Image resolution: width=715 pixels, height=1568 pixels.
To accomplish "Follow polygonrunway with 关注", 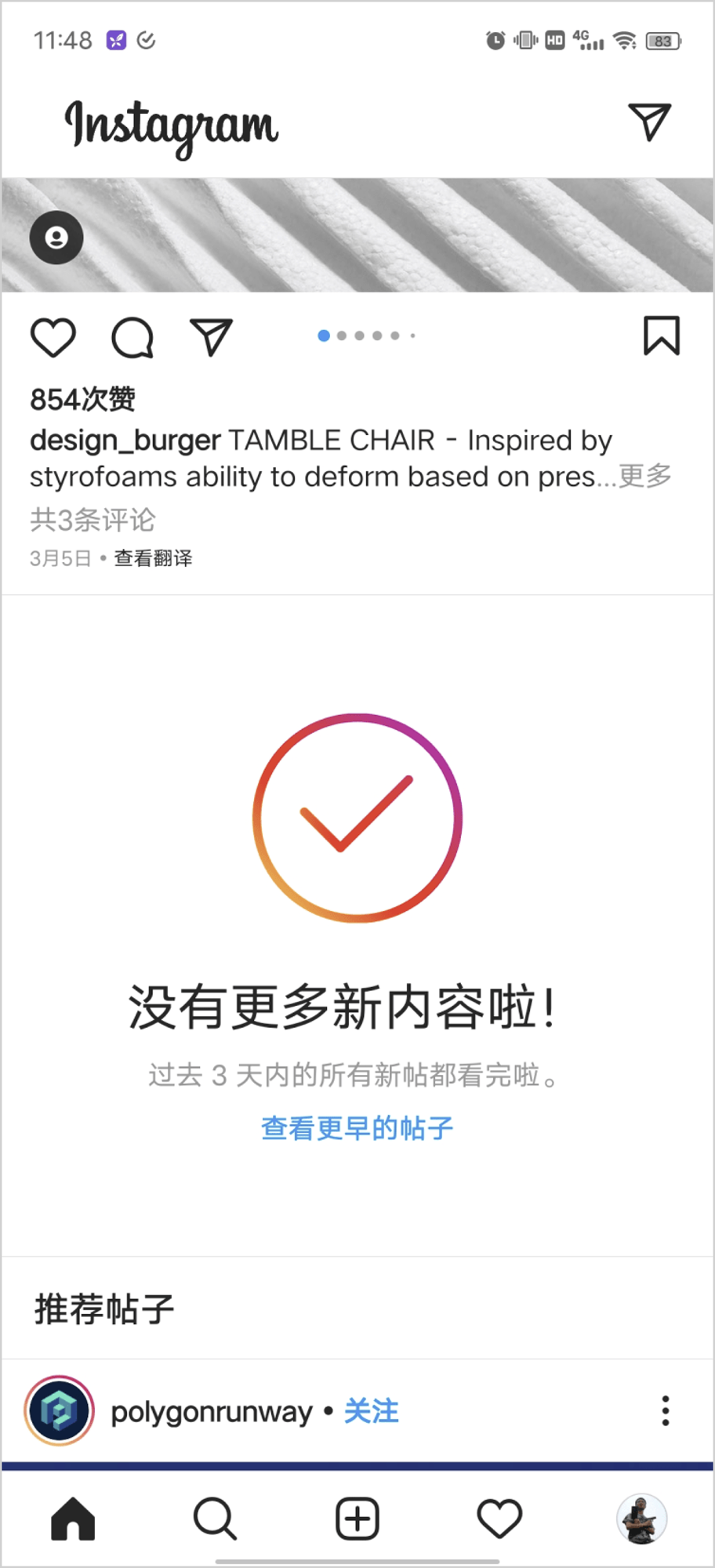I will [372, 1412].
